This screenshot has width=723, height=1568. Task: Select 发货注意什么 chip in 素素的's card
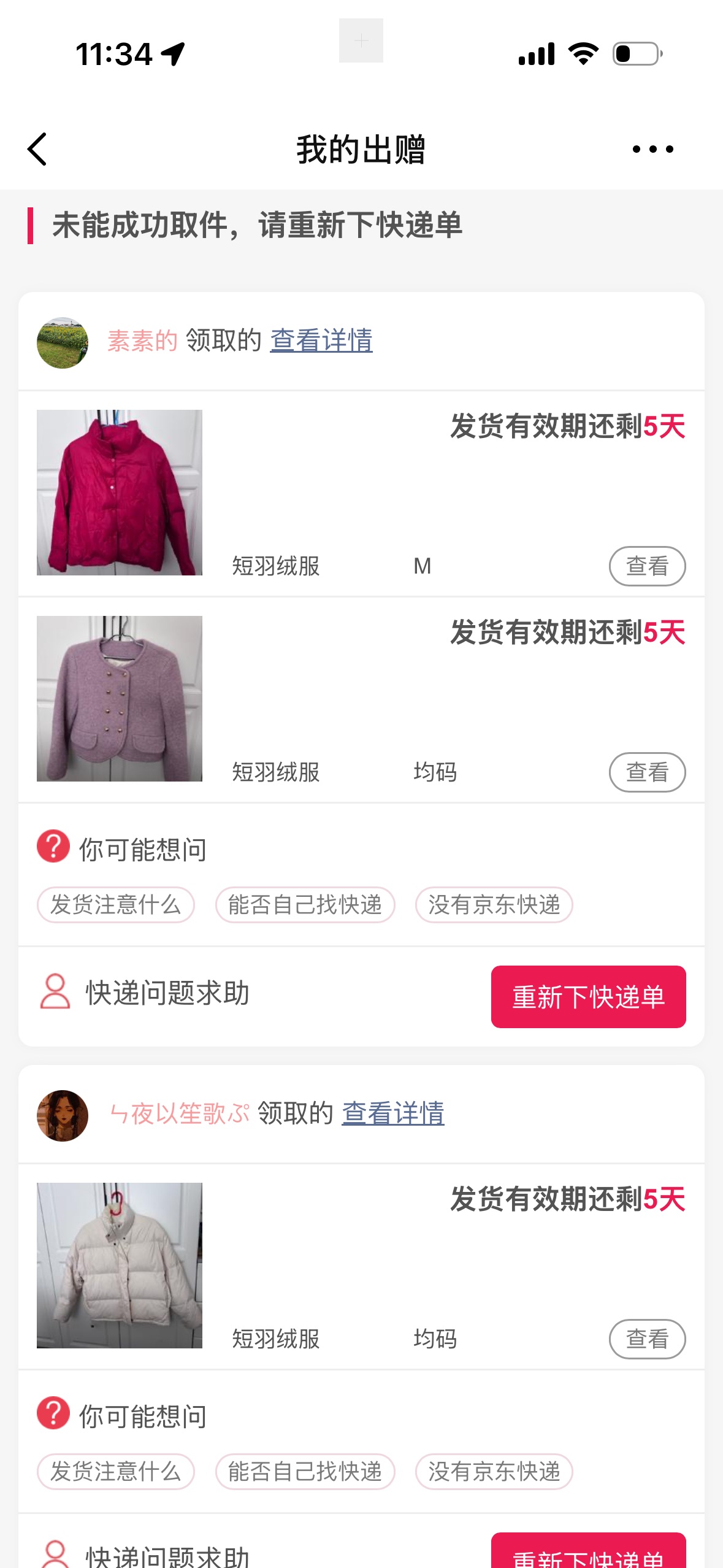click(x=116, y=904)
